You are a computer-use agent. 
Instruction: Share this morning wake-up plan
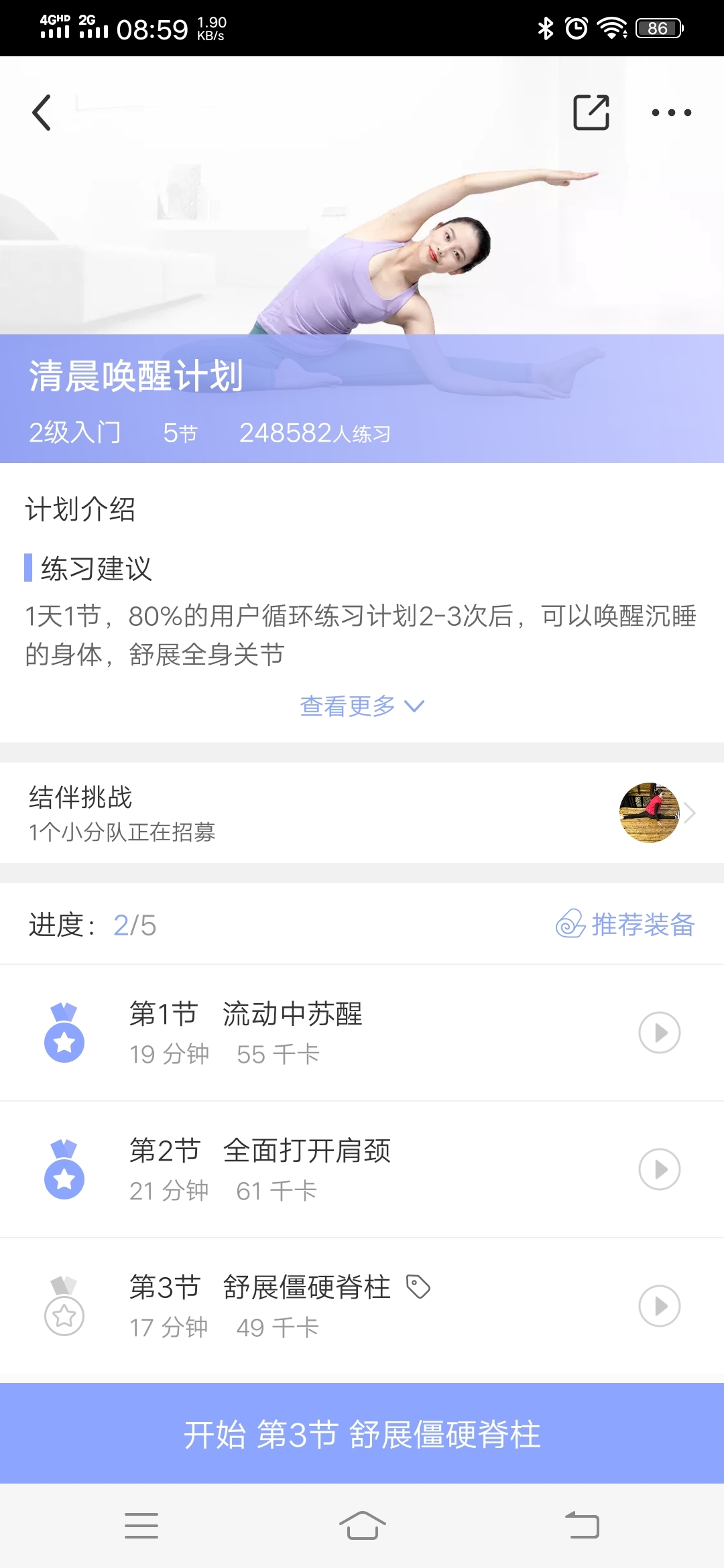point(591,112)
